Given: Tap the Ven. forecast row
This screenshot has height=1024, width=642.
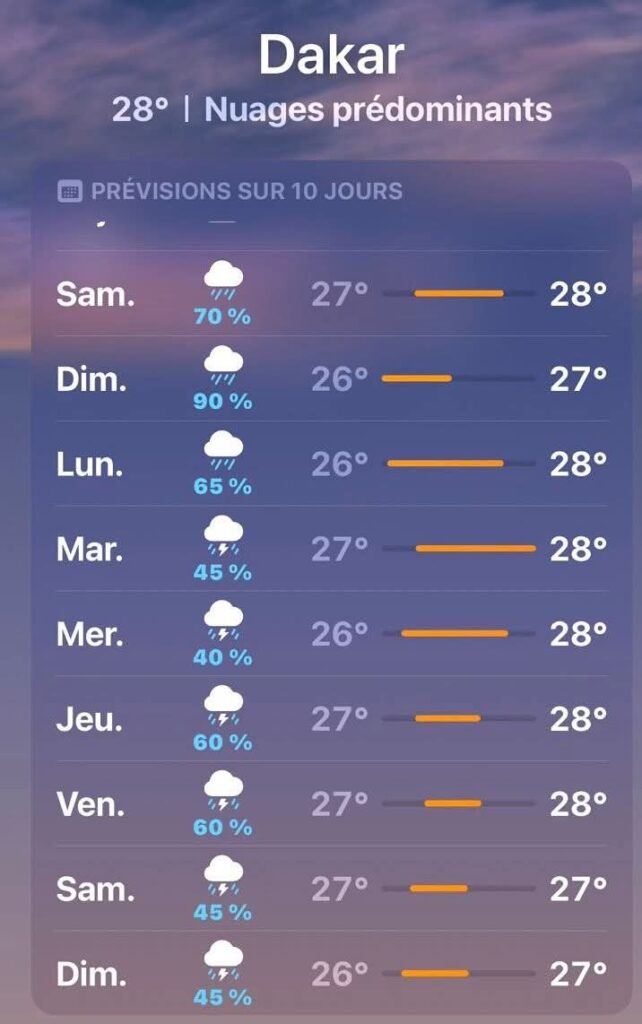Looking at the screenshot, I should tap(330, 804).
